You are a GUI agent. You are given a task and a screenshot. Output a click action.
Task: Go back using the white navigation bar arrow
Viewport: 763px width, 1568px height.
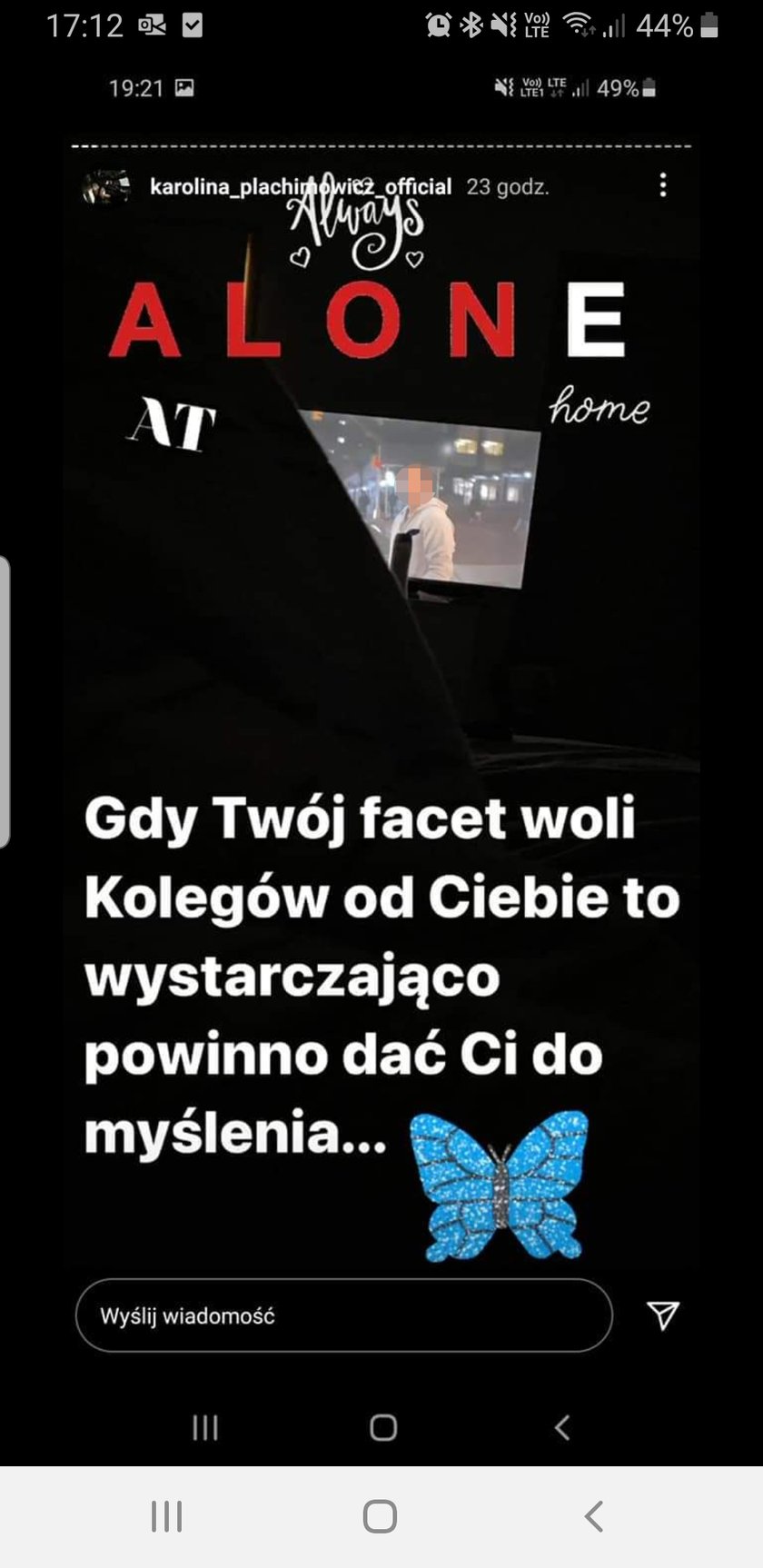pyautogui.click(x=594, y=1516)
